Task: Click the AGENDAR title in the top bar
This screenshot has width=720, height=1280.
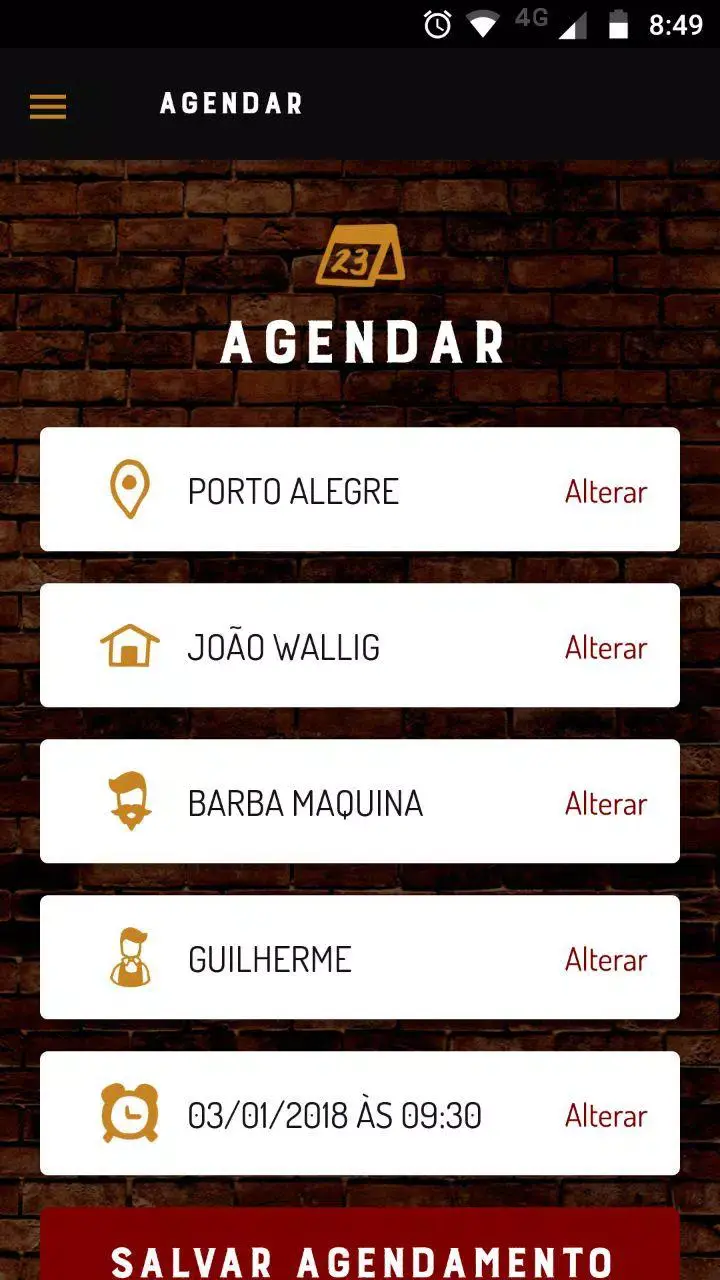Action: pyautogui.click(x=230, y=104)
